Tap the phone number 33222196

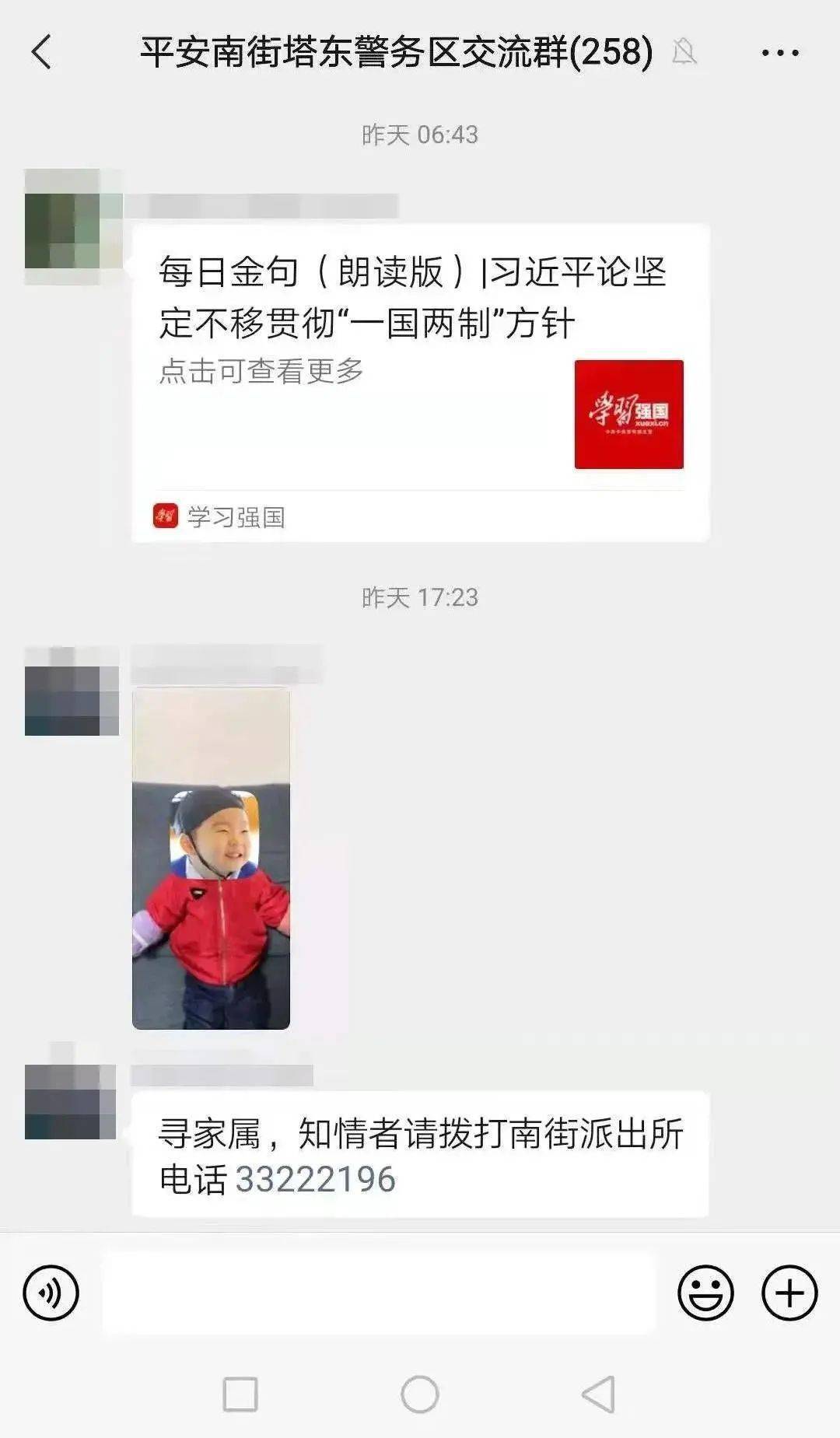point(316,1180)
